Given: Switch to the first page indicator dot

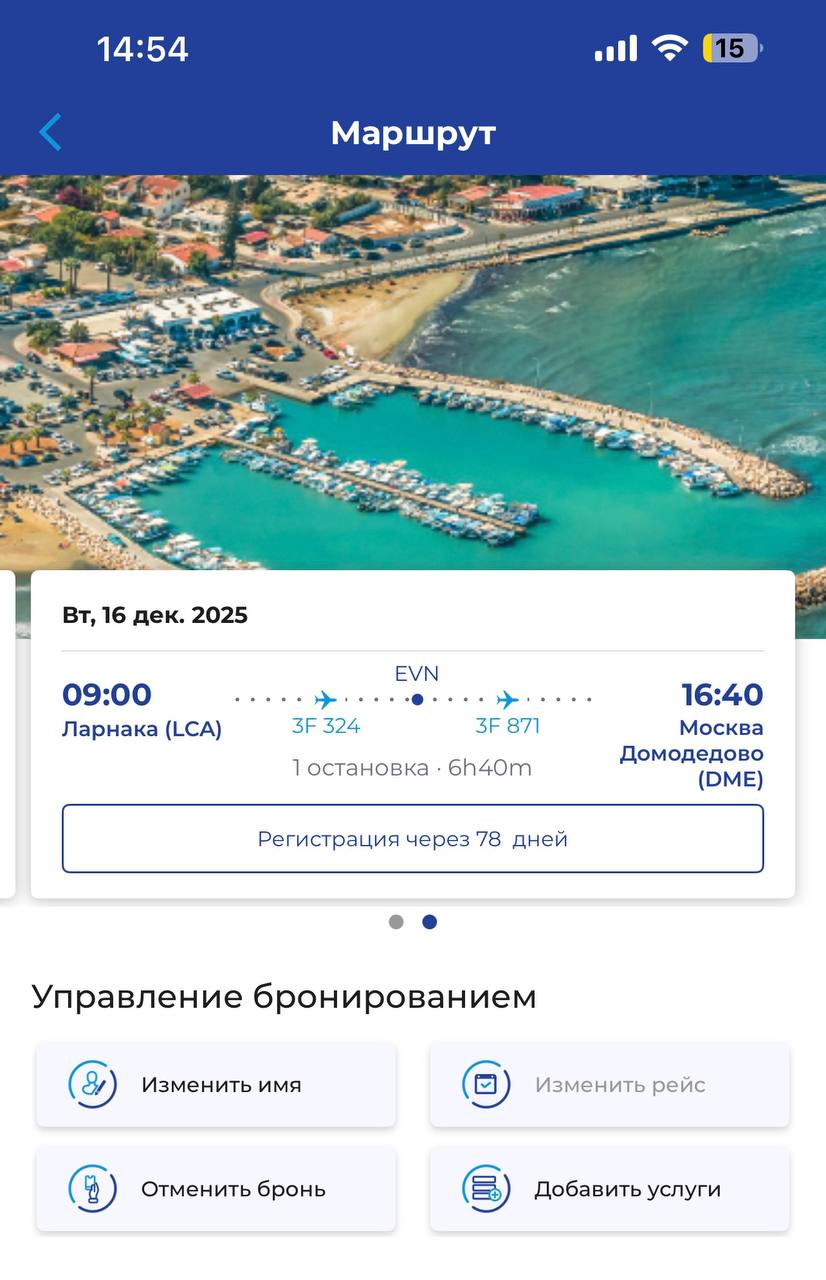Looking at the screenshot, I should (x=396, y=922).
